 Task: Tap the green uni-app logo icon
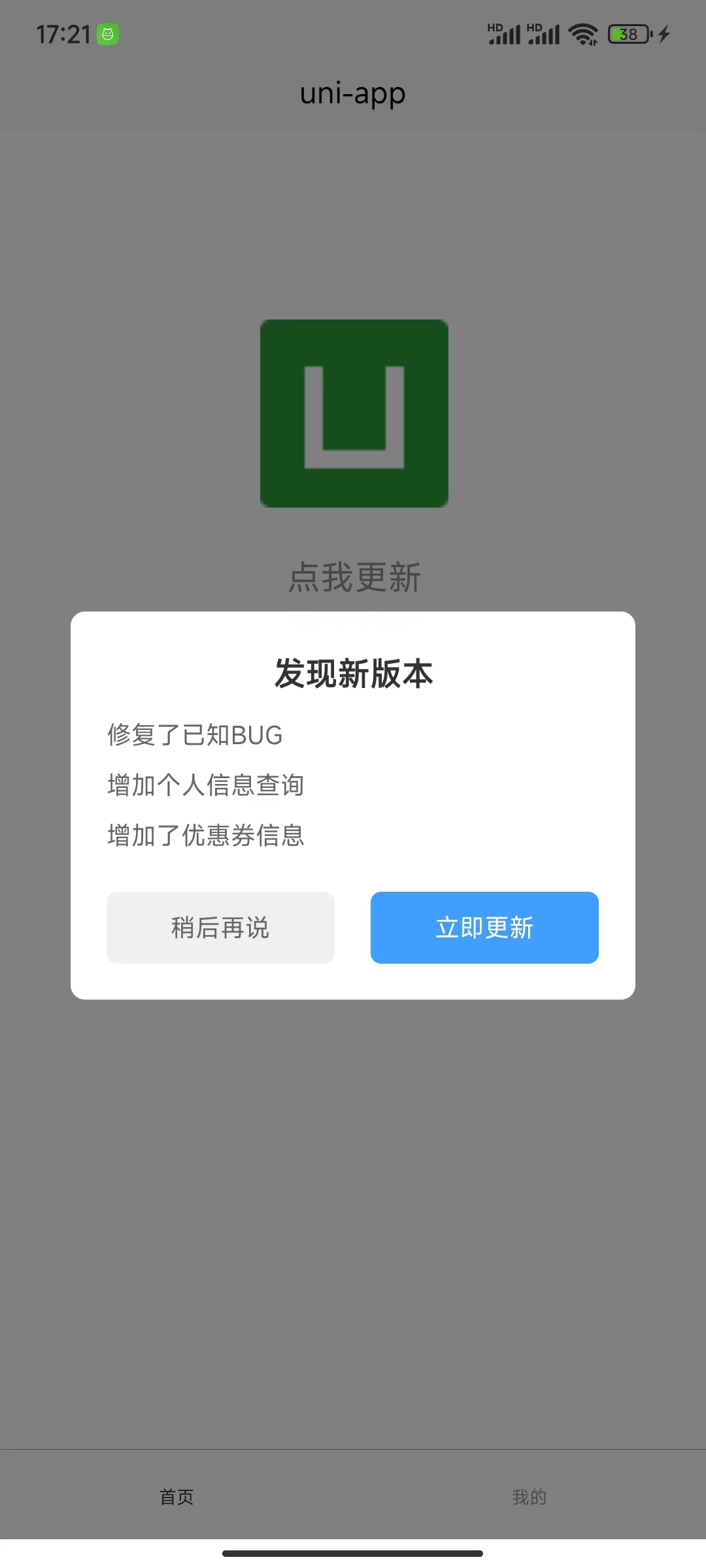pos(353,413)
